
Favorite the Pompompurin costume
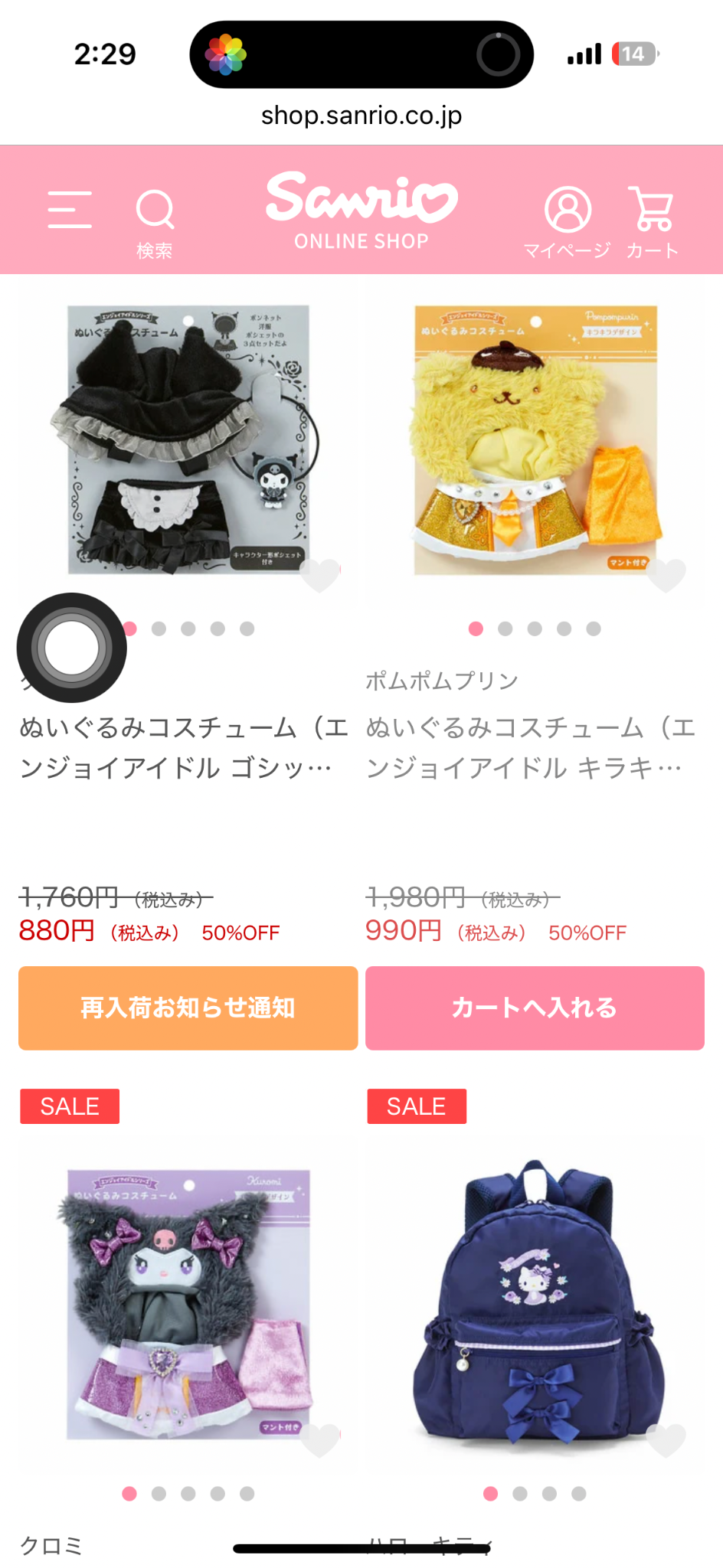click(666, 576)
